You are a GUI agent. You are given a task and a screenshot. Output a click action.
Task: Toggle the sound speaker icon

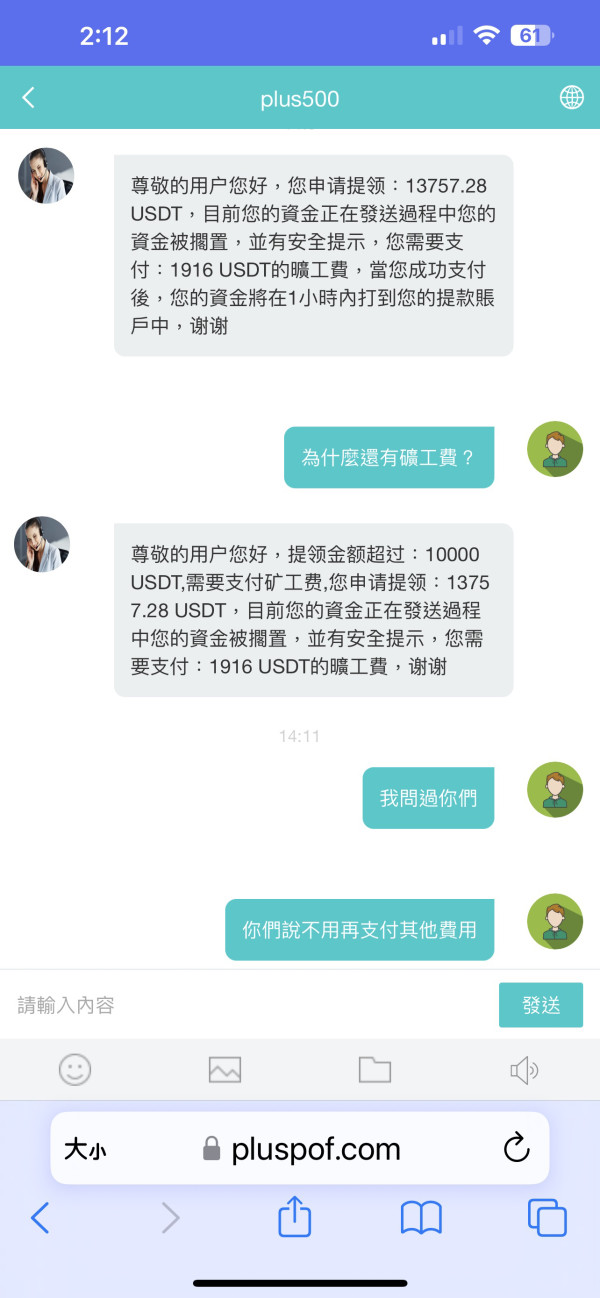[x=524, y=1071]
